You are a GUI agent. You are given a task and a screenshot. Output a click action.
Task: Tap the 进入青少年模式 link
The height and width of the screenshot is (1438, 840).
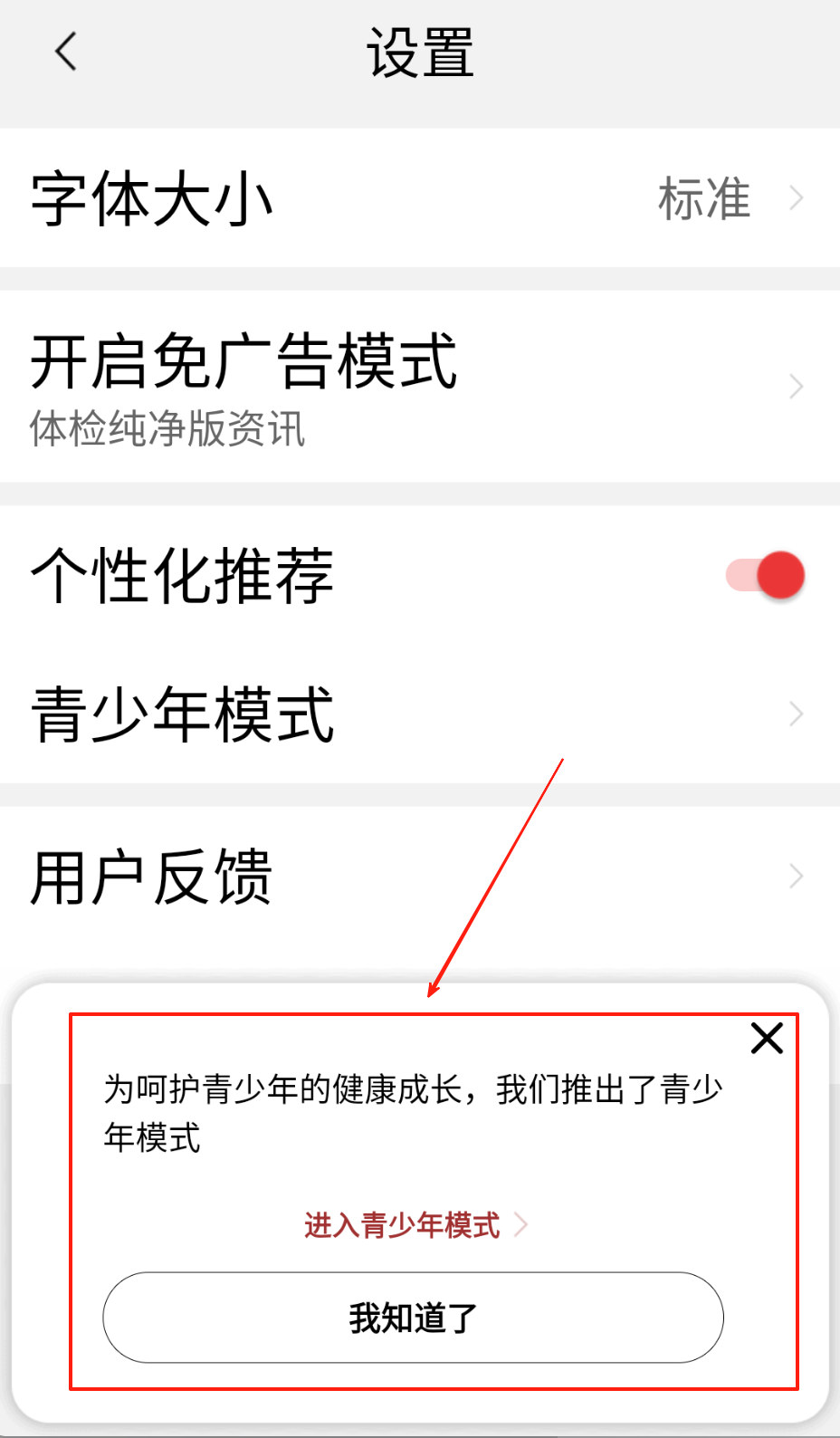[x=415, y=1225]
